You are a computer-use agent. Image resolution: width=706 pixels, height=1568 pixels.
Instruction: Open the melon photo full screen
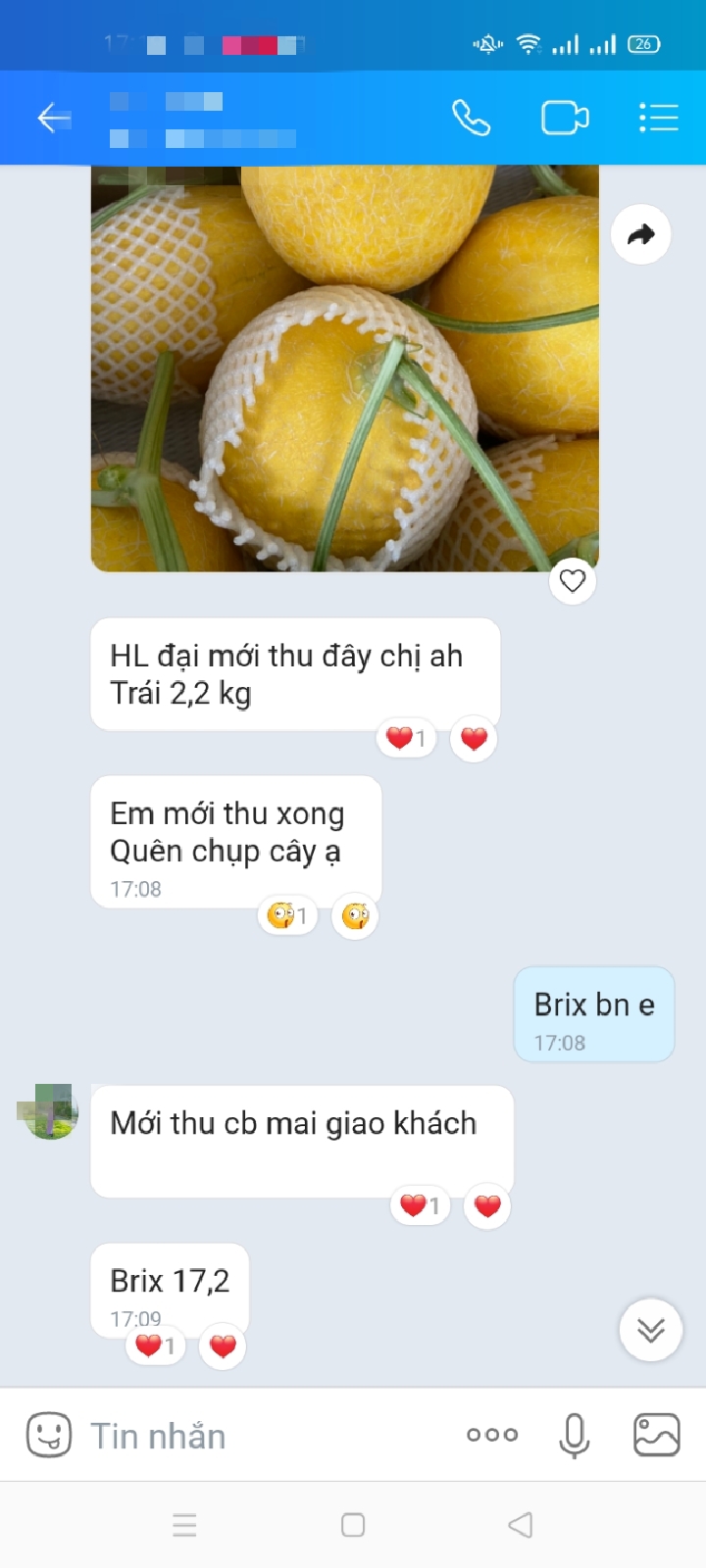[x=344, y=367]
